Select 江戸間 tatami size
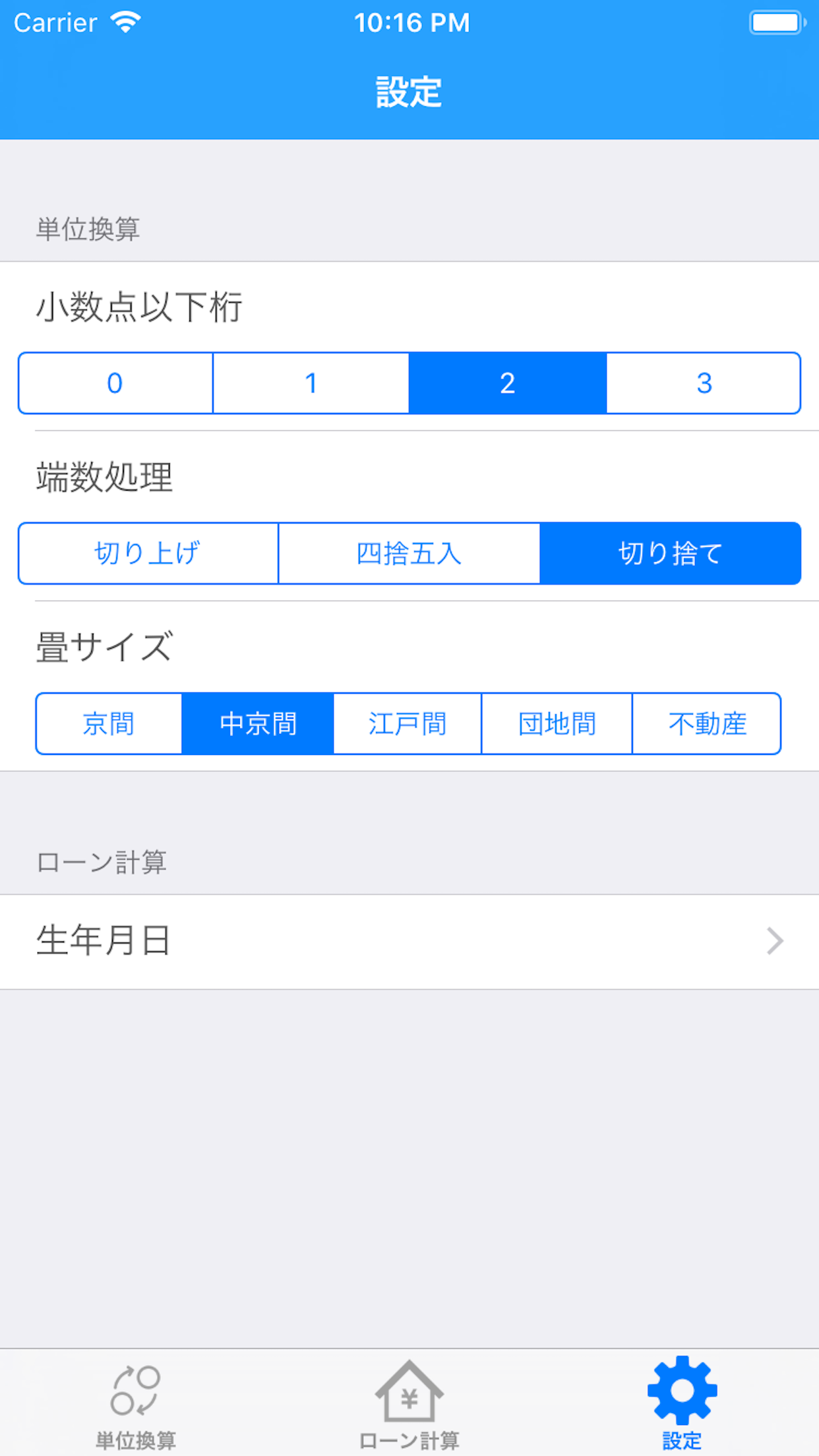Viewport: 819px width, 1456px height. [x=408, y=723]
